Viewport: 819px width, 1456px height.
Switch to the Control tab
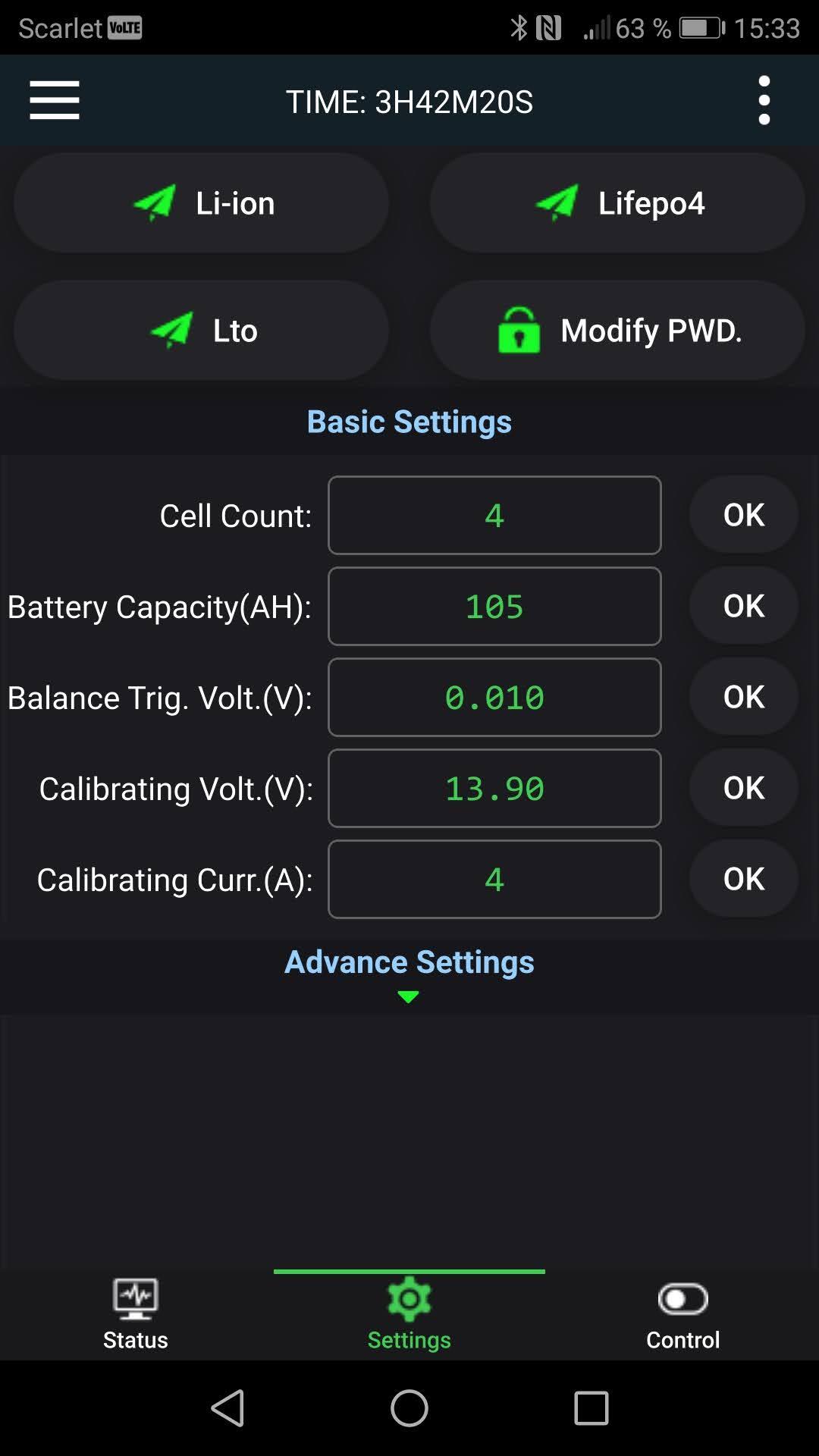[682, 1314]
